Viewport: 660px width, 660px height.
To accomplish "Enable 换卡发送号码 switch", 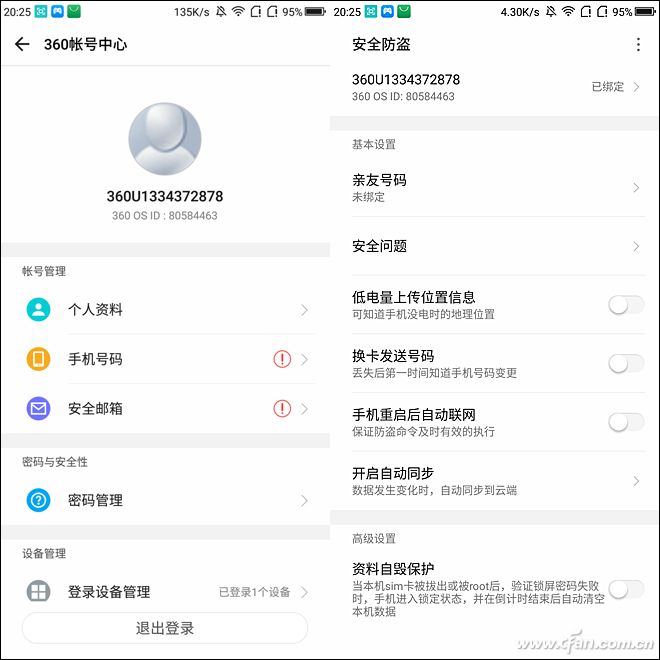I will (x=626, y=363).
